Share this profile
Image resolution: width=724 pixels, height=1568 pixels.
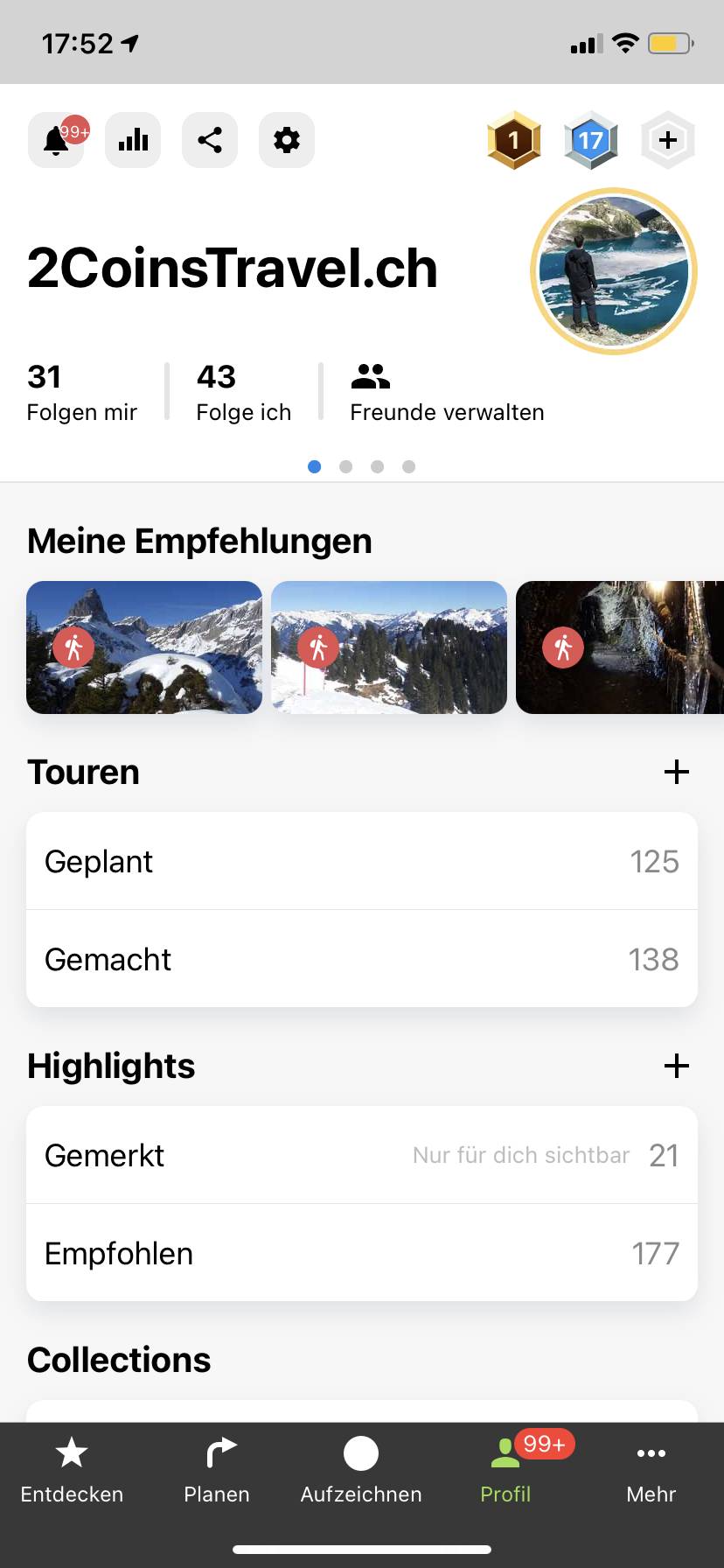[x=210, y=140]
